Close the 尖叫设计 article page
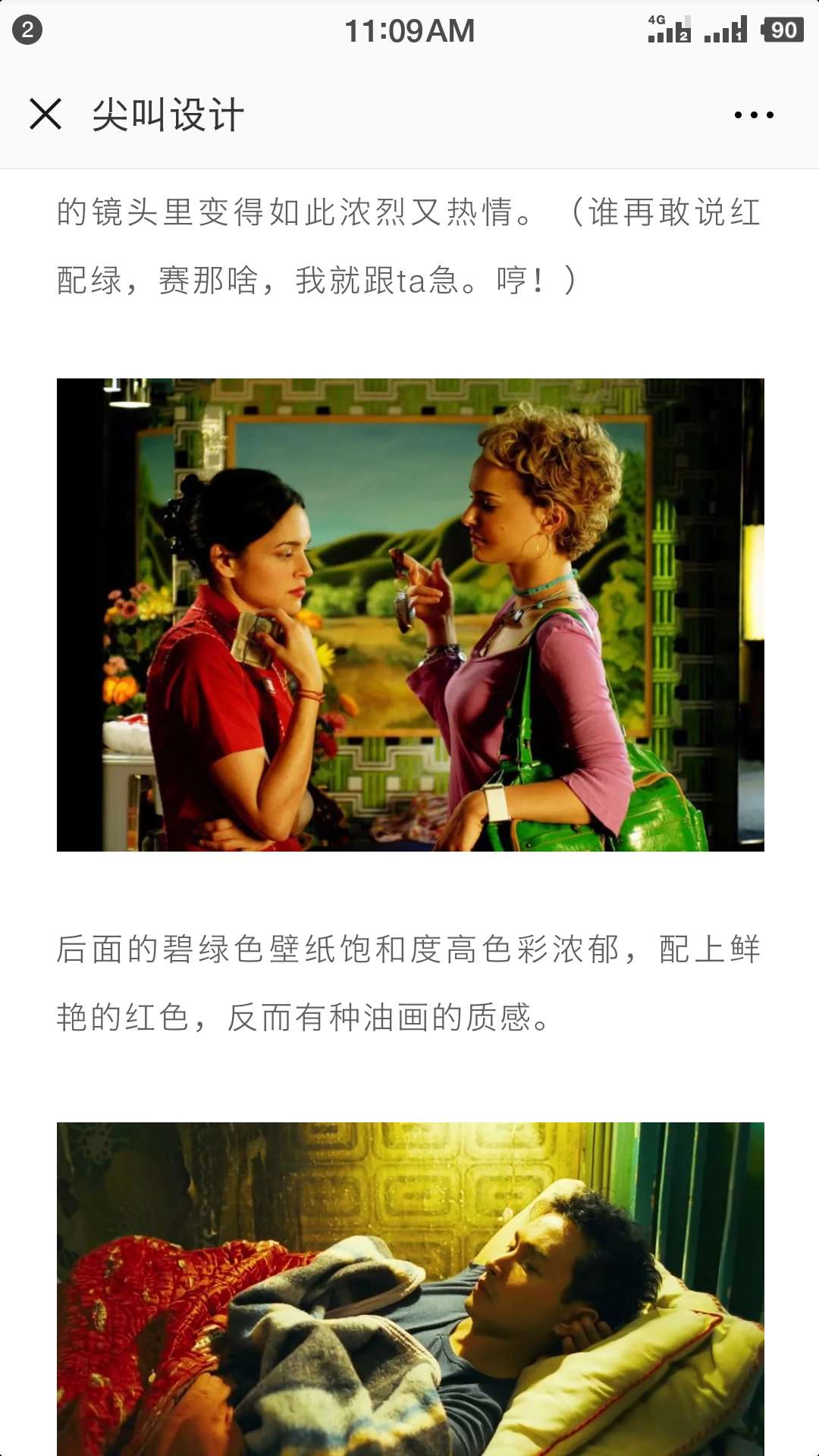This screenshot has width=819, height=1456. click(x=45, y=115)
